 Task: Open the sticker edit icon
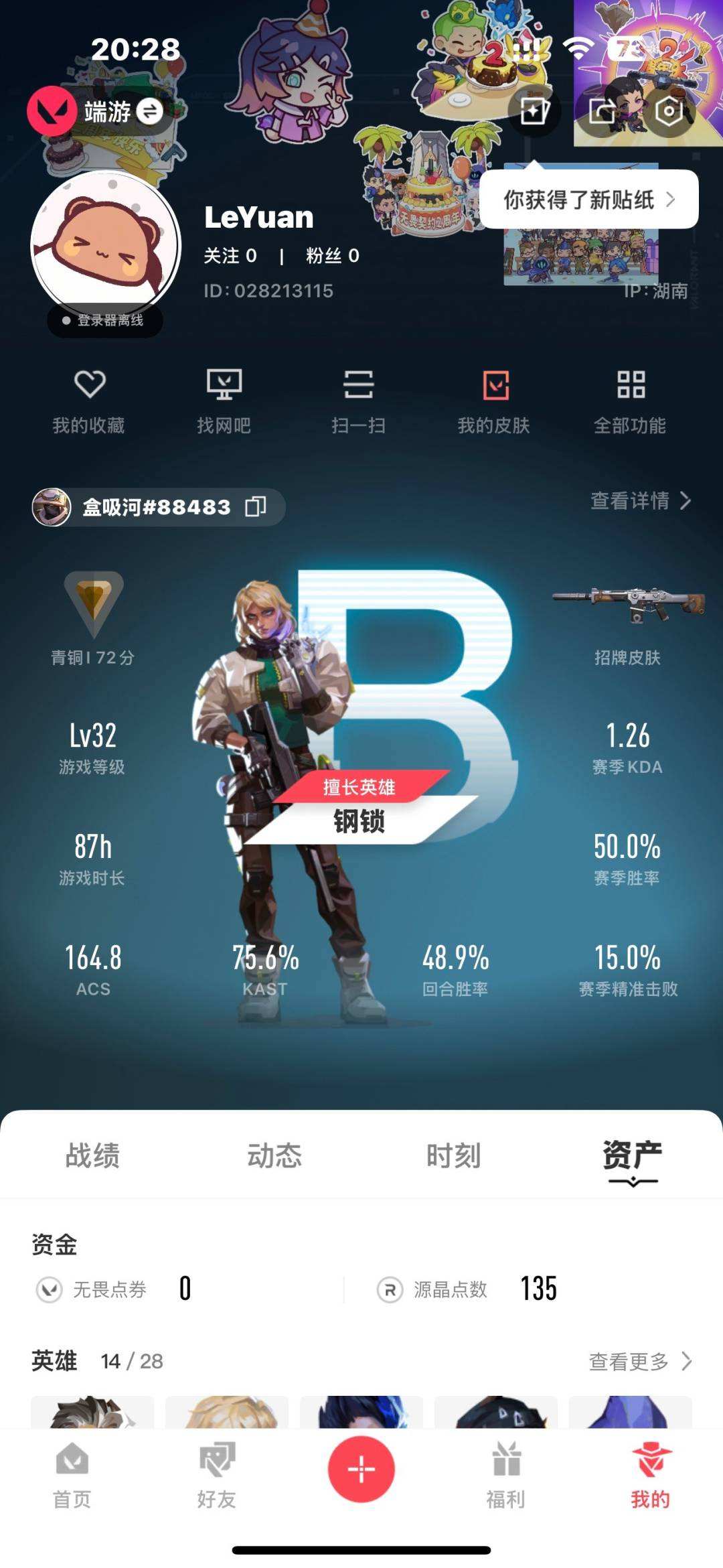pyautogui.click(x=534, y=111)
